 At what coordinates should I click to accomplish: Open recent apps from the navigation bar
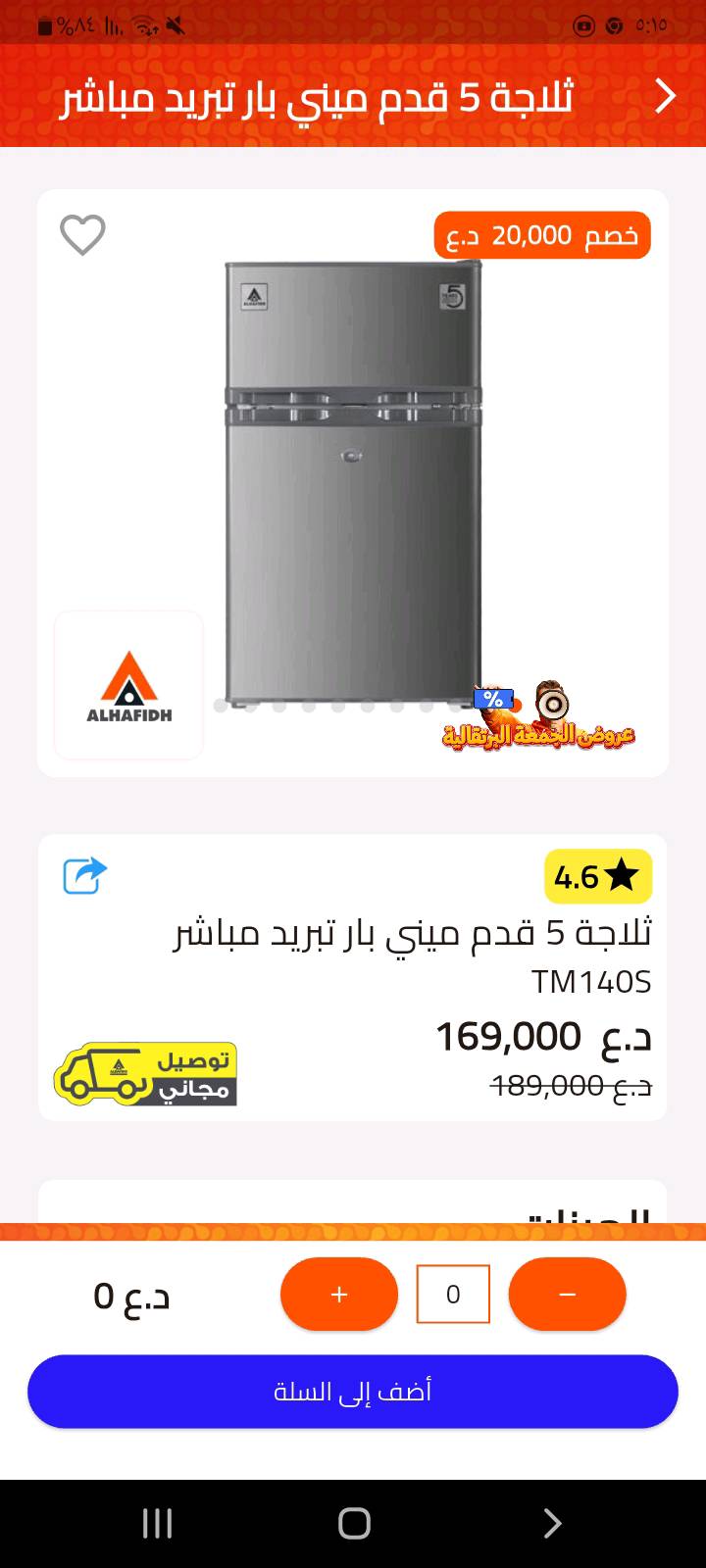tap(157, 1523)
